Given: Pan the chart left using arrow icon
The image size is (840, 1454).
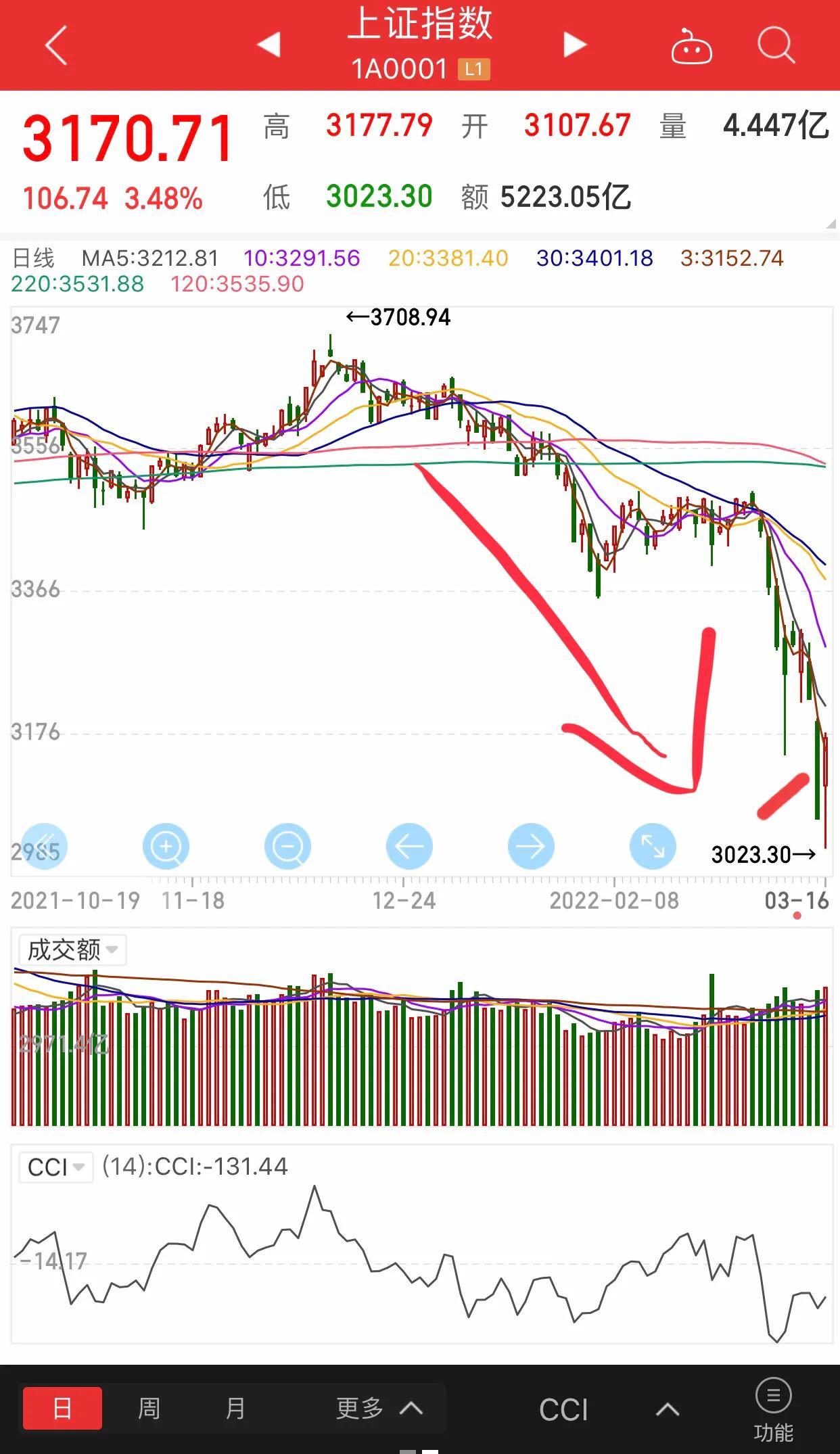Looking at the screenshot, I should click(x=409, y=846).
